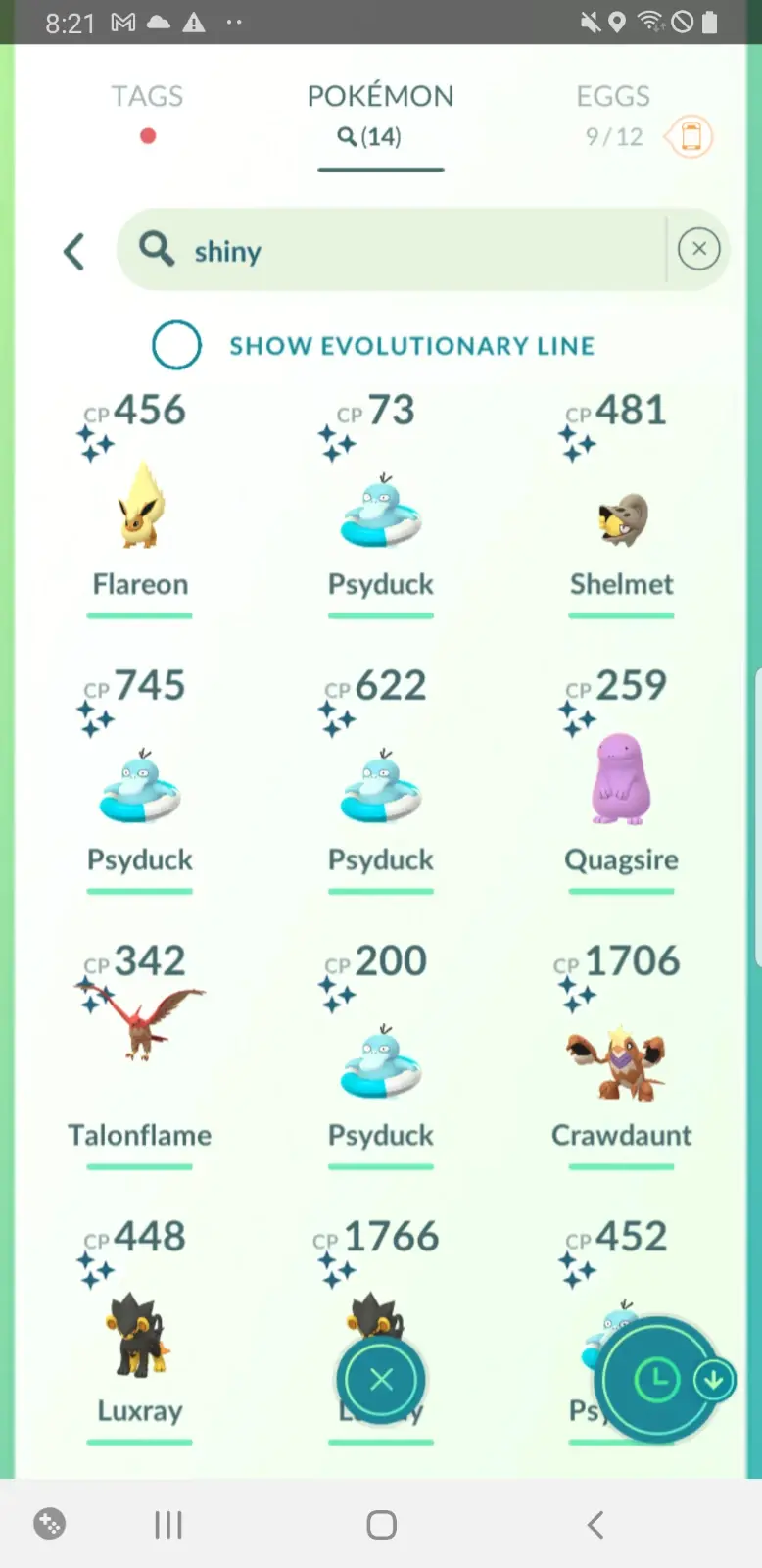Screen dimensions: 762x1568
Task: Go to the system home screen
Action: (x=381, y=1525)
